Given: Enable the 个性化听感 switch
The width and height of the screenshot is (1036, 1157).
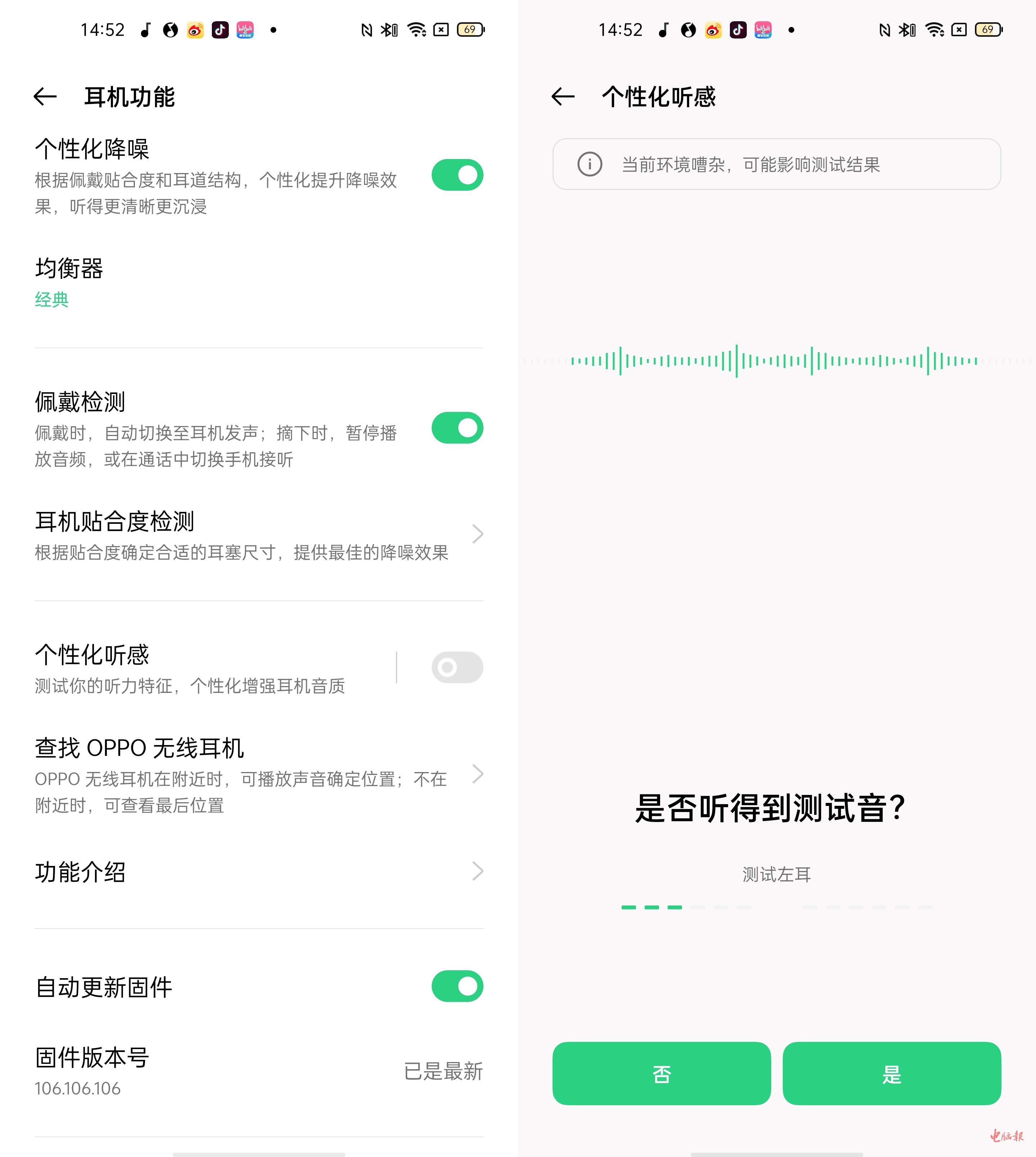Looking at the screenshot, I should (456, 667).
